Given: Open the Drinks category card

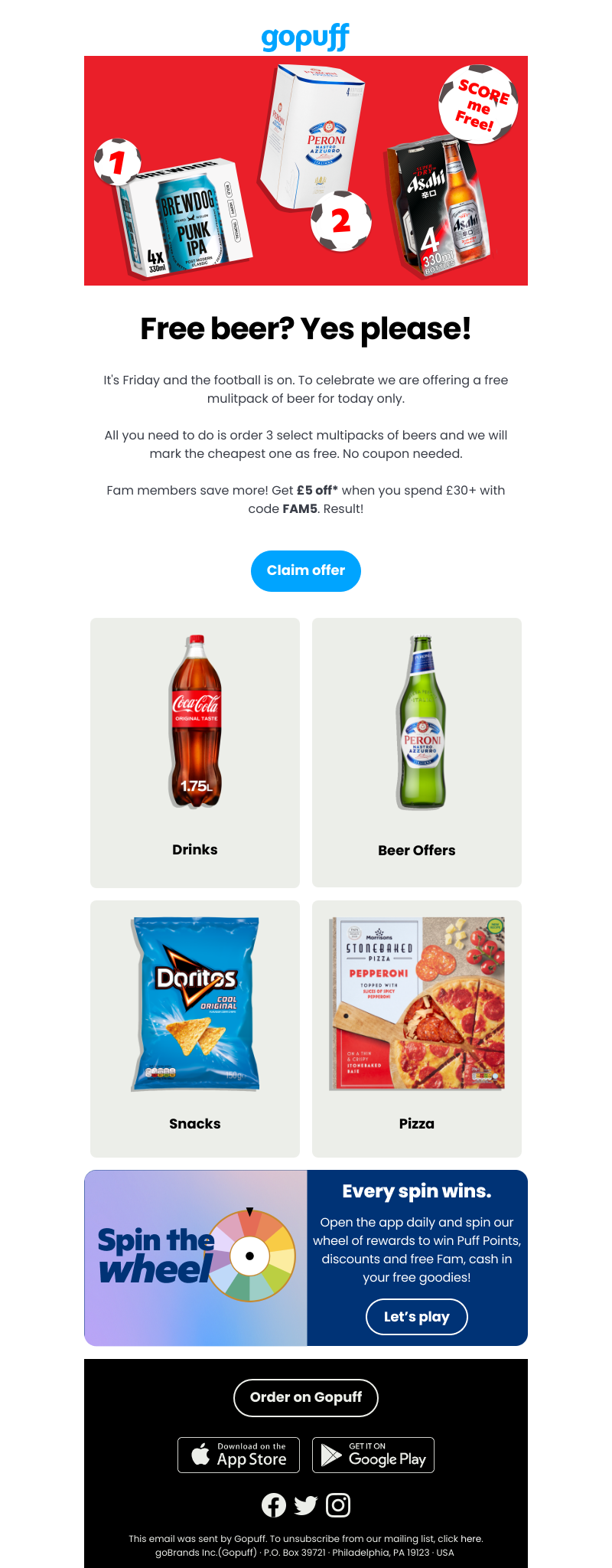Looking at the screenshot, I should [x=194, y=752].
